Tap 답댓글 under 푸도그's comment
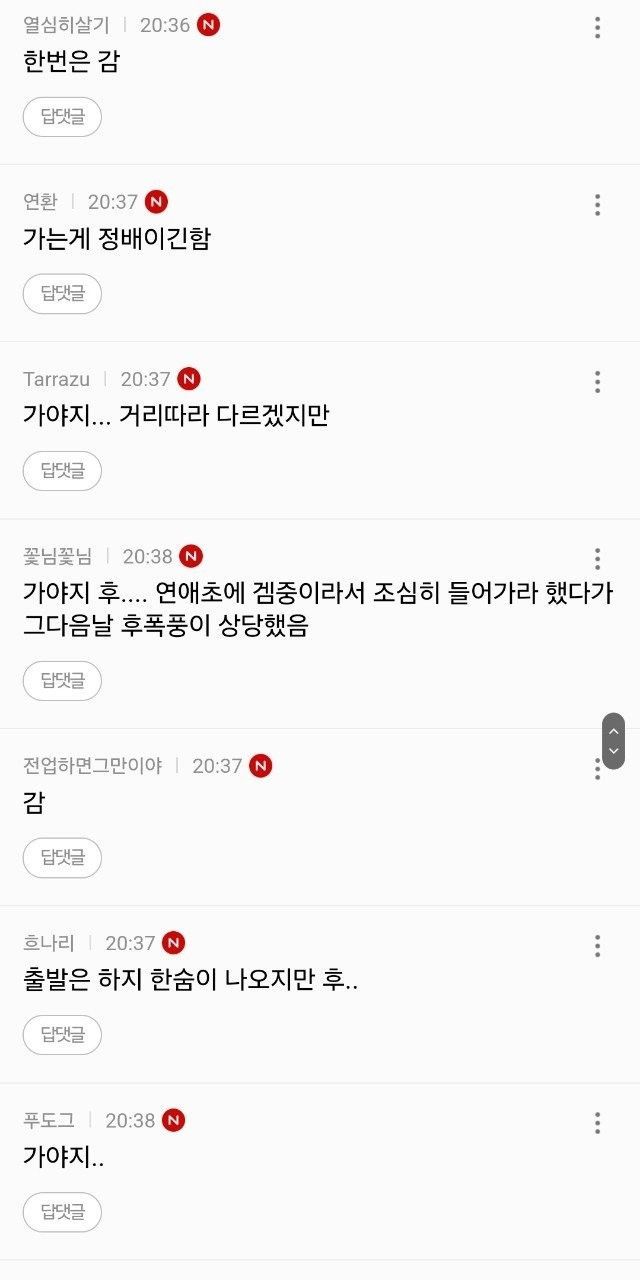The width and height of the screenshot is (640, 1280). click(62, 1212)
